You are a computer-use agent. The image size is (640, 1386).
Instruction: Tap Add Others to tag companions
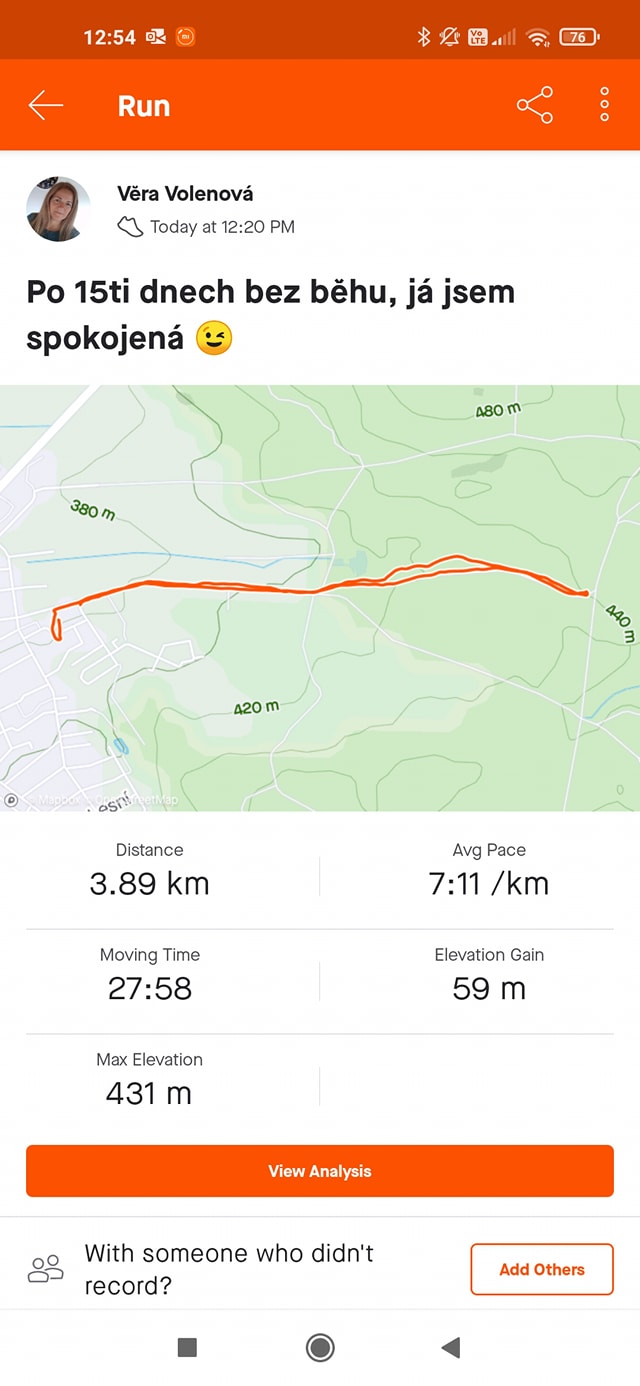click(541, 1269)
